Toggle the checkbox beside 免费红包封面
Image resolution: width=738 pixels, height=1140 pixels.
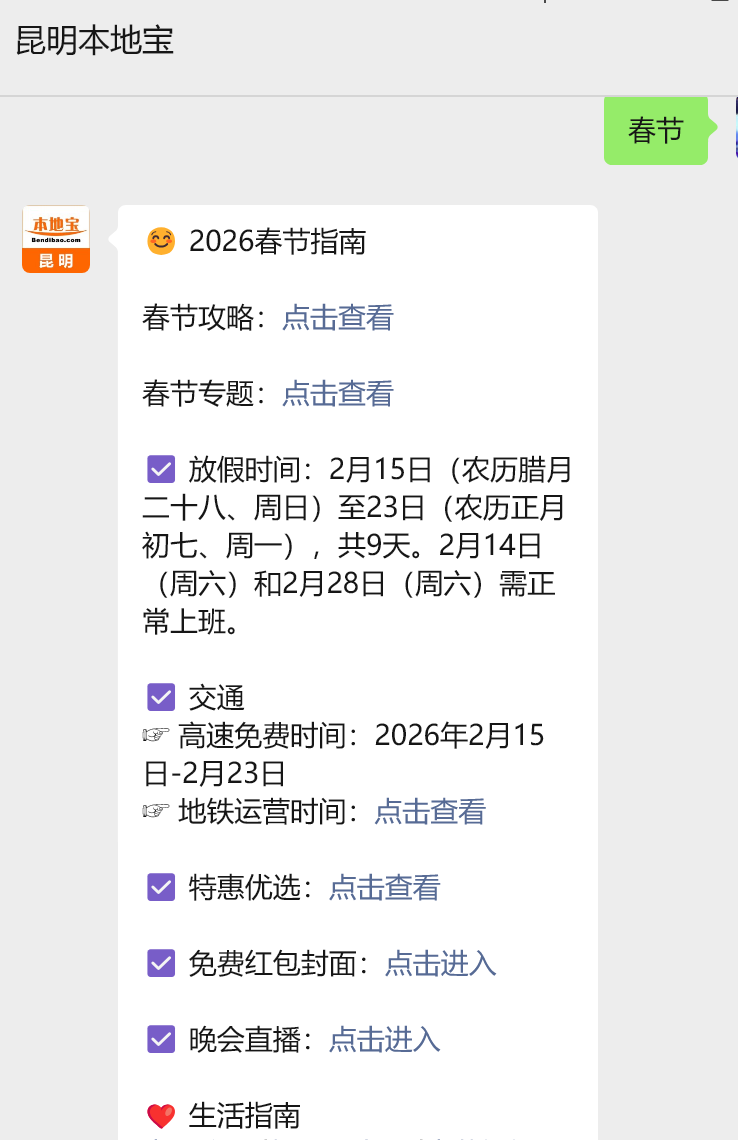click(160, 963)
